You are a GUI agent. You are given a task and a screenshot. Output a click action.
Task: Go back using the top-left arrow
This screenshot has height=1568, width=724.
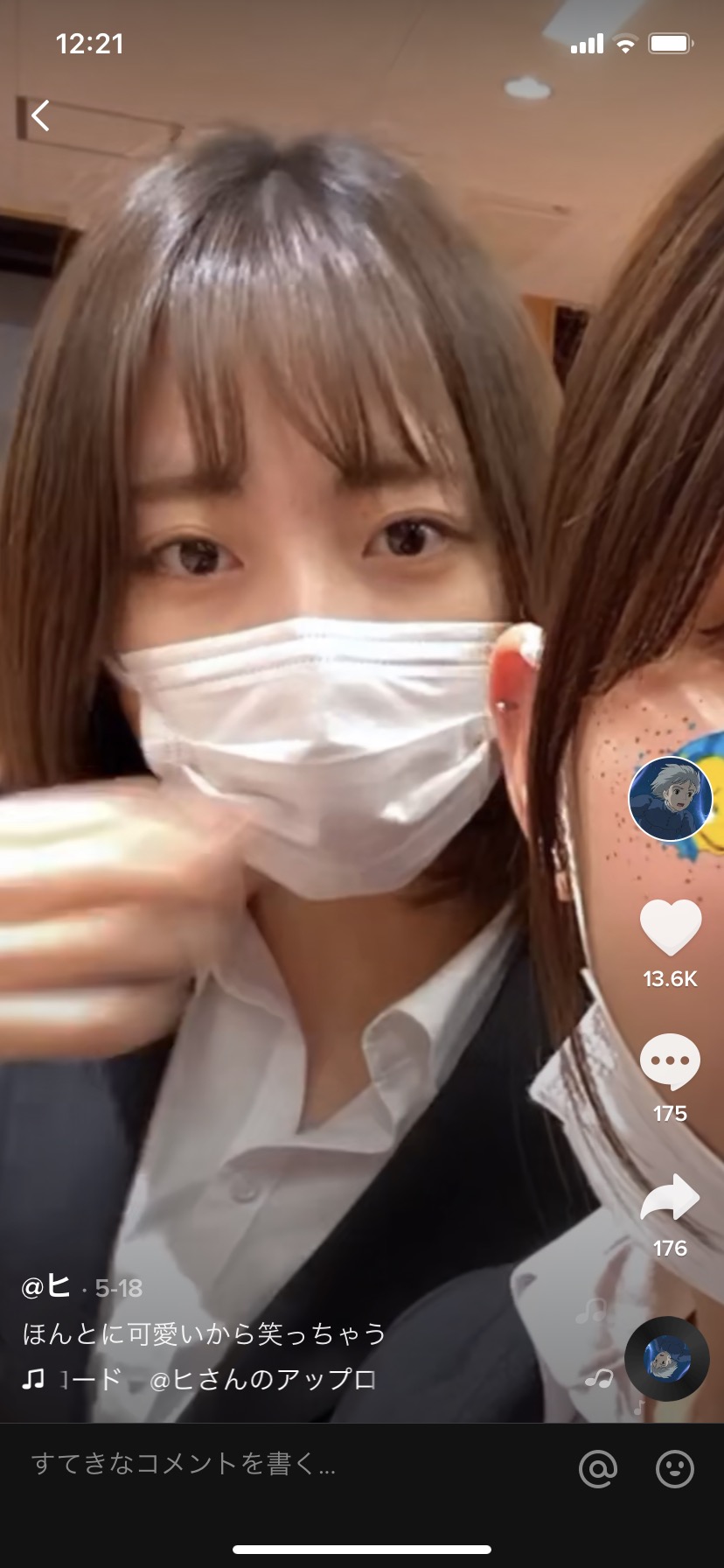(40, 115)
